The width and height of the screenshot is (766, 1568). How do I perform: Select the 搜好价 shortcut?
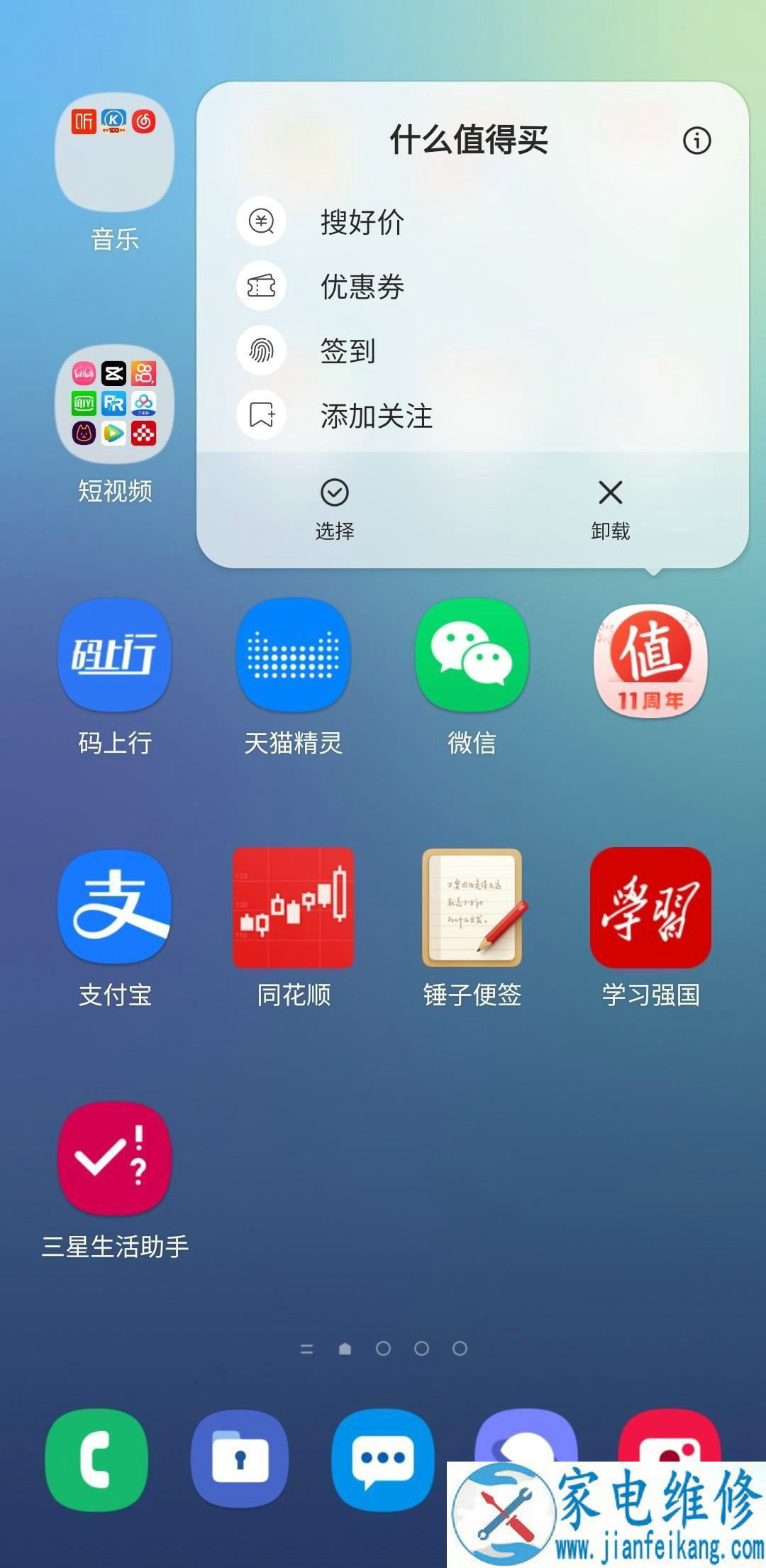[362, 222]
